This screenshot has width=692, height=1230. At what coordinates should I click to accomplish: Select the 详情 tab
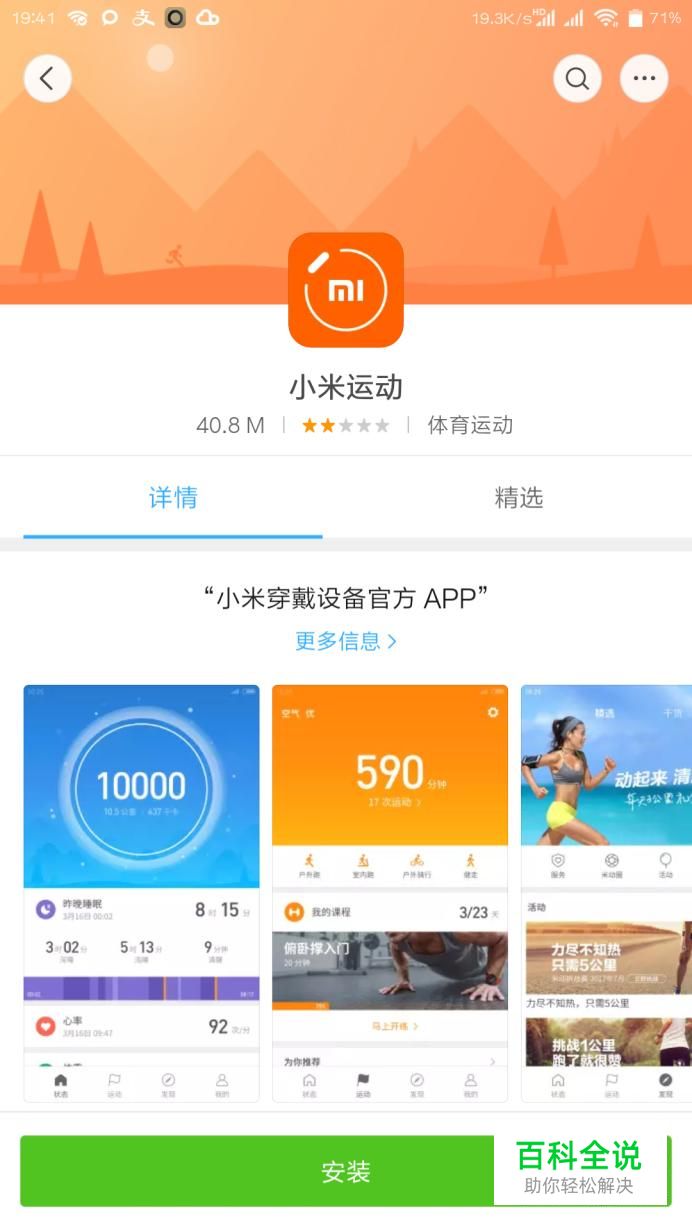click(173, 498)
